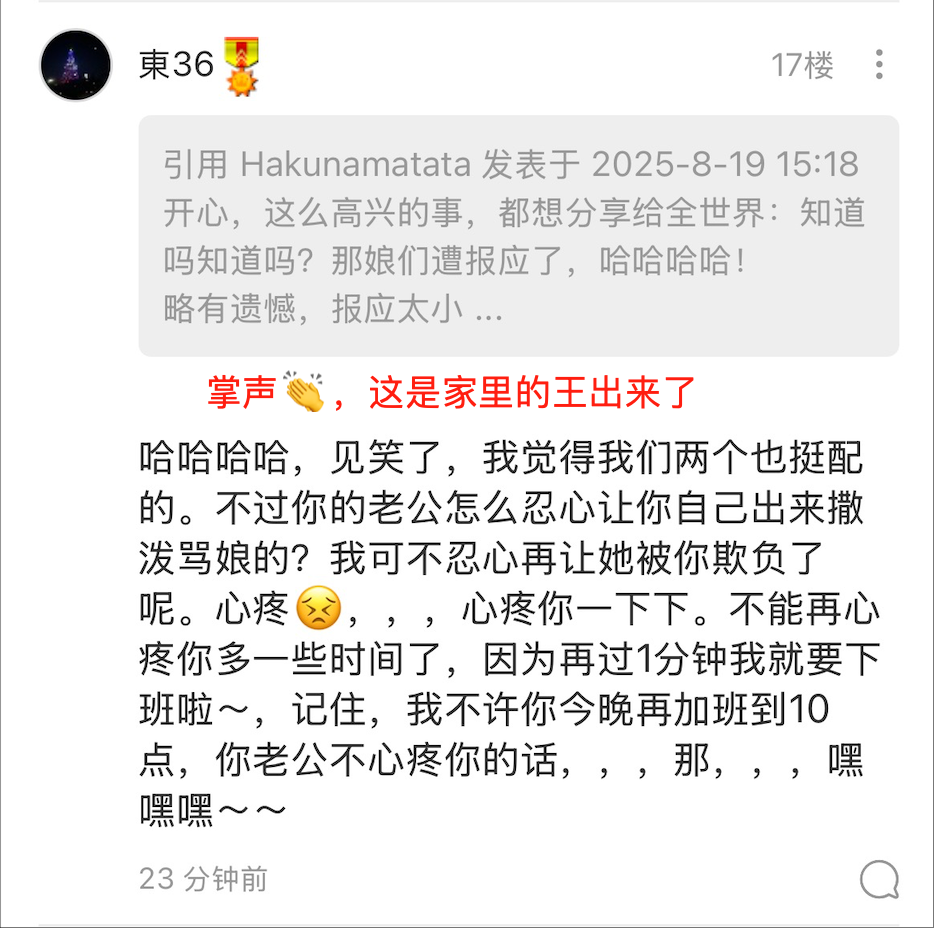
Task: Reply using the comment bubble icon
Action: click(879, 879)
